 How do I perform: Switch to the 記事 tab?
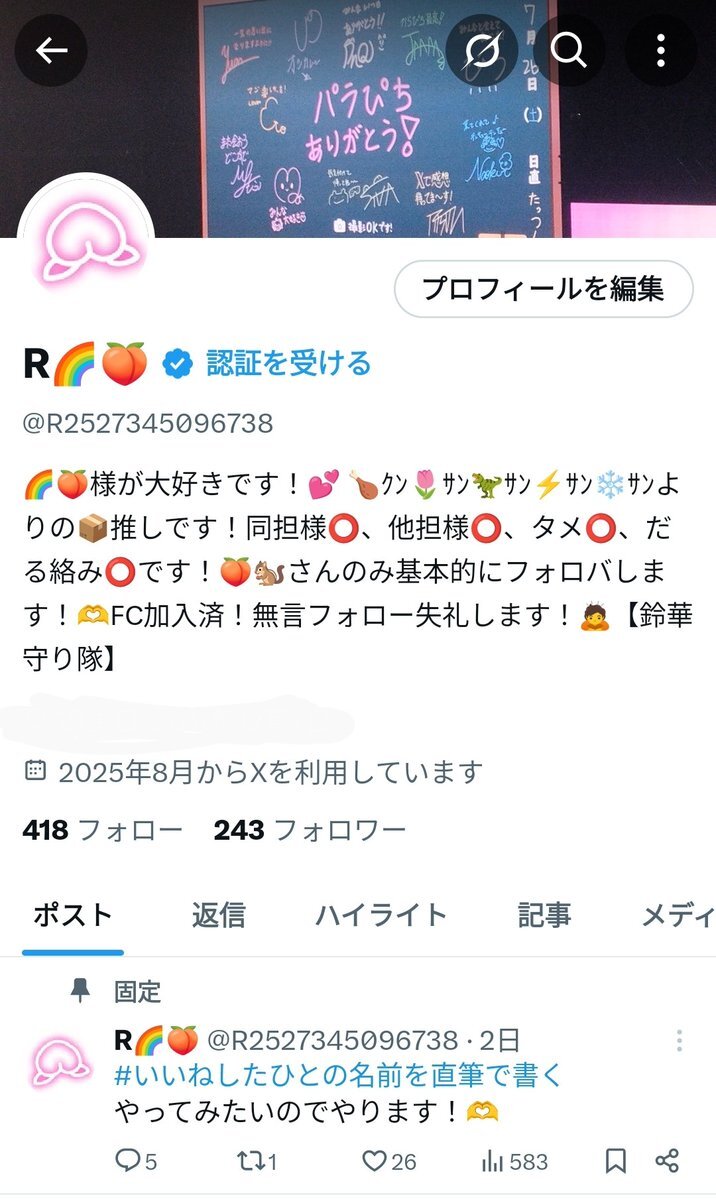(x=544, y=914)
